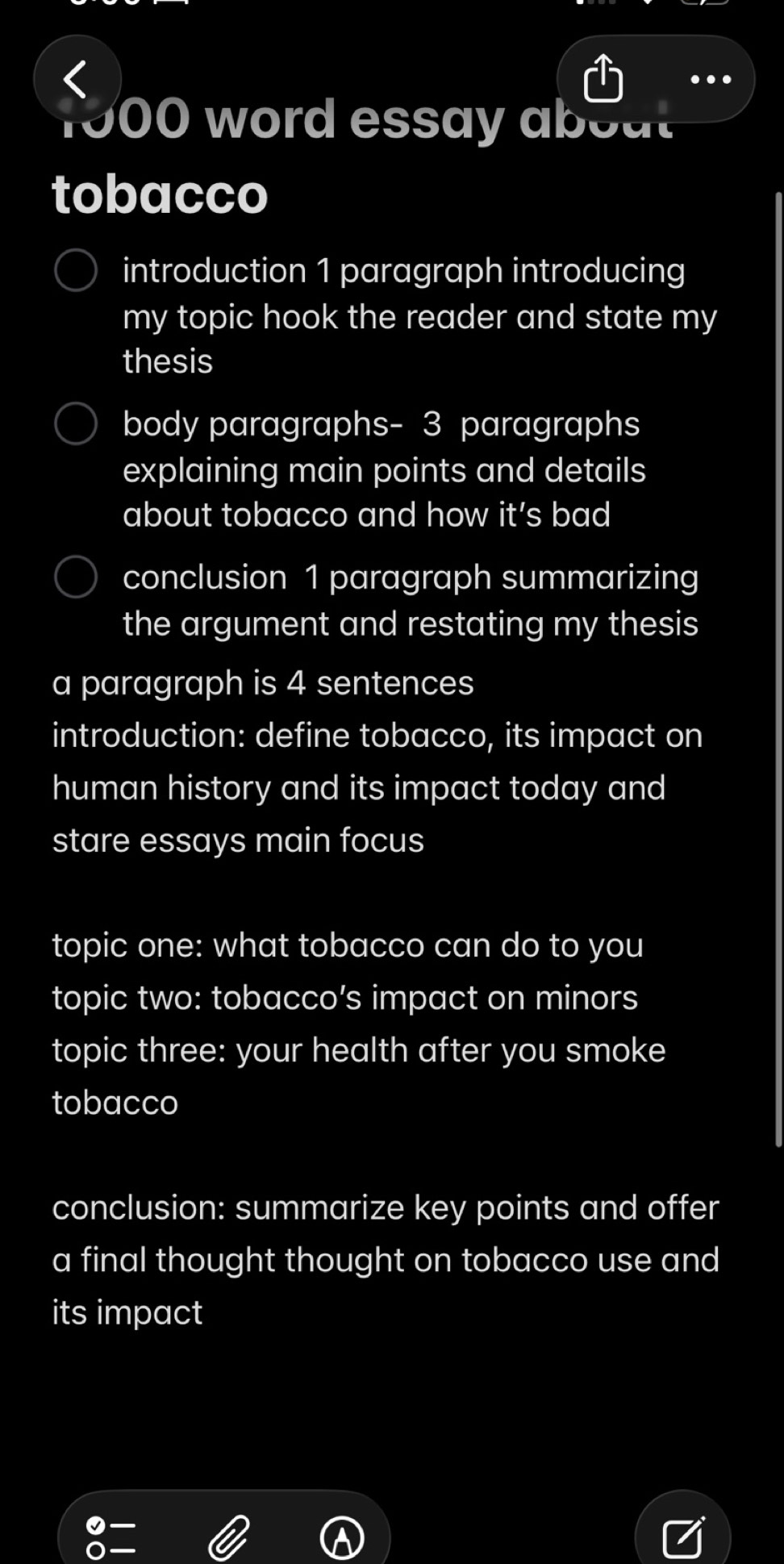Go back to the notes list
This screenshot has width=784, height=1564.
click(x=77, y=79)
